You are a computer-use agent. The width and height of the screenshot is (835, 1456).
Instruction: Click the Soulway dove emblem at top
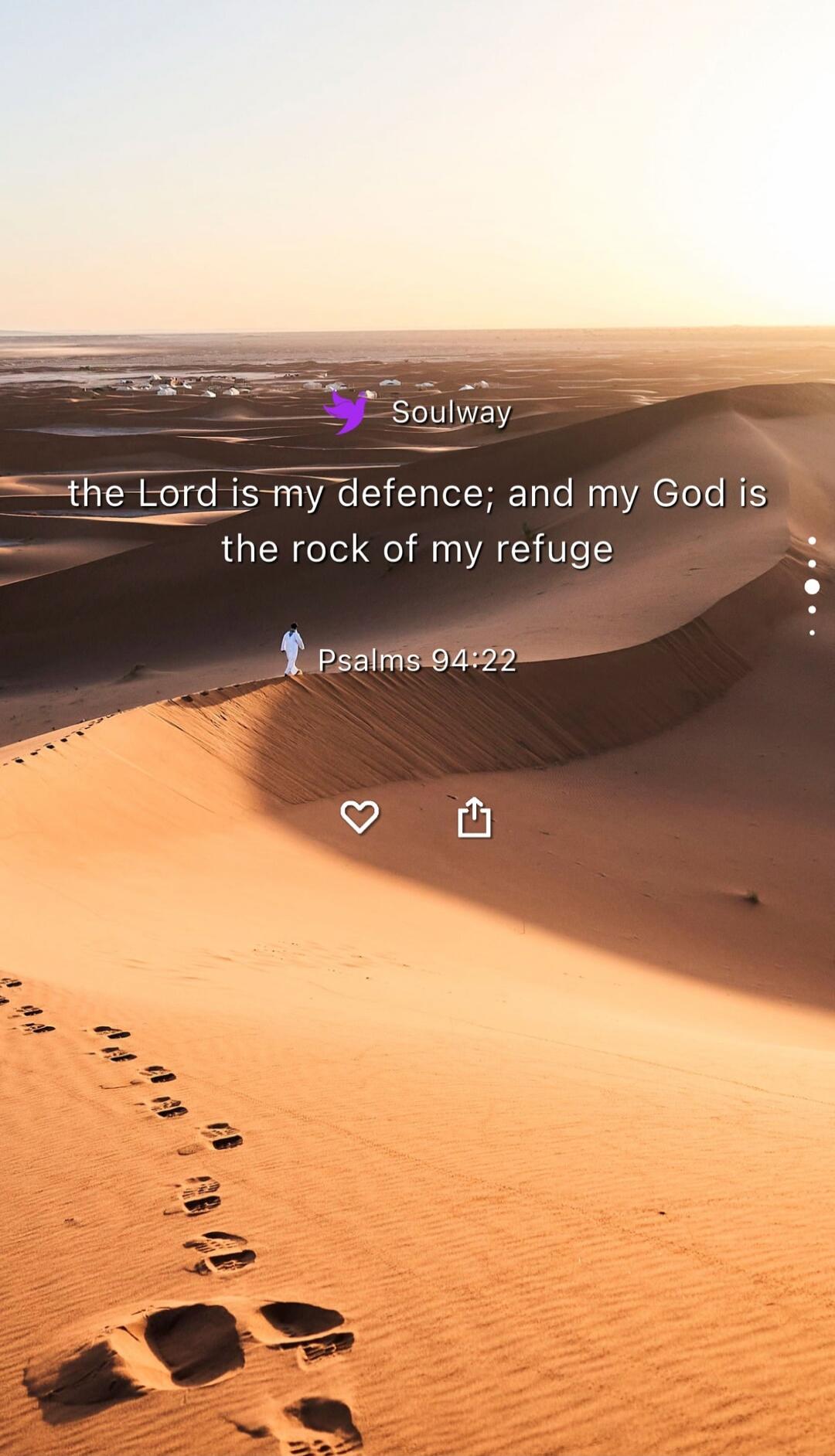click(x=347, y=413)
